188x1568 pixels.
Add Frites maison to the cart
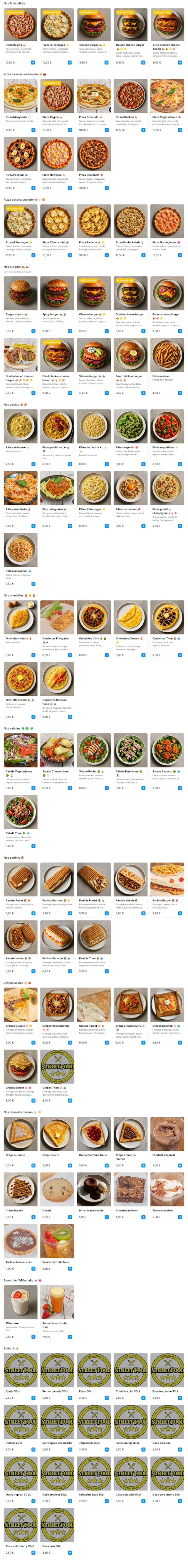180,393
